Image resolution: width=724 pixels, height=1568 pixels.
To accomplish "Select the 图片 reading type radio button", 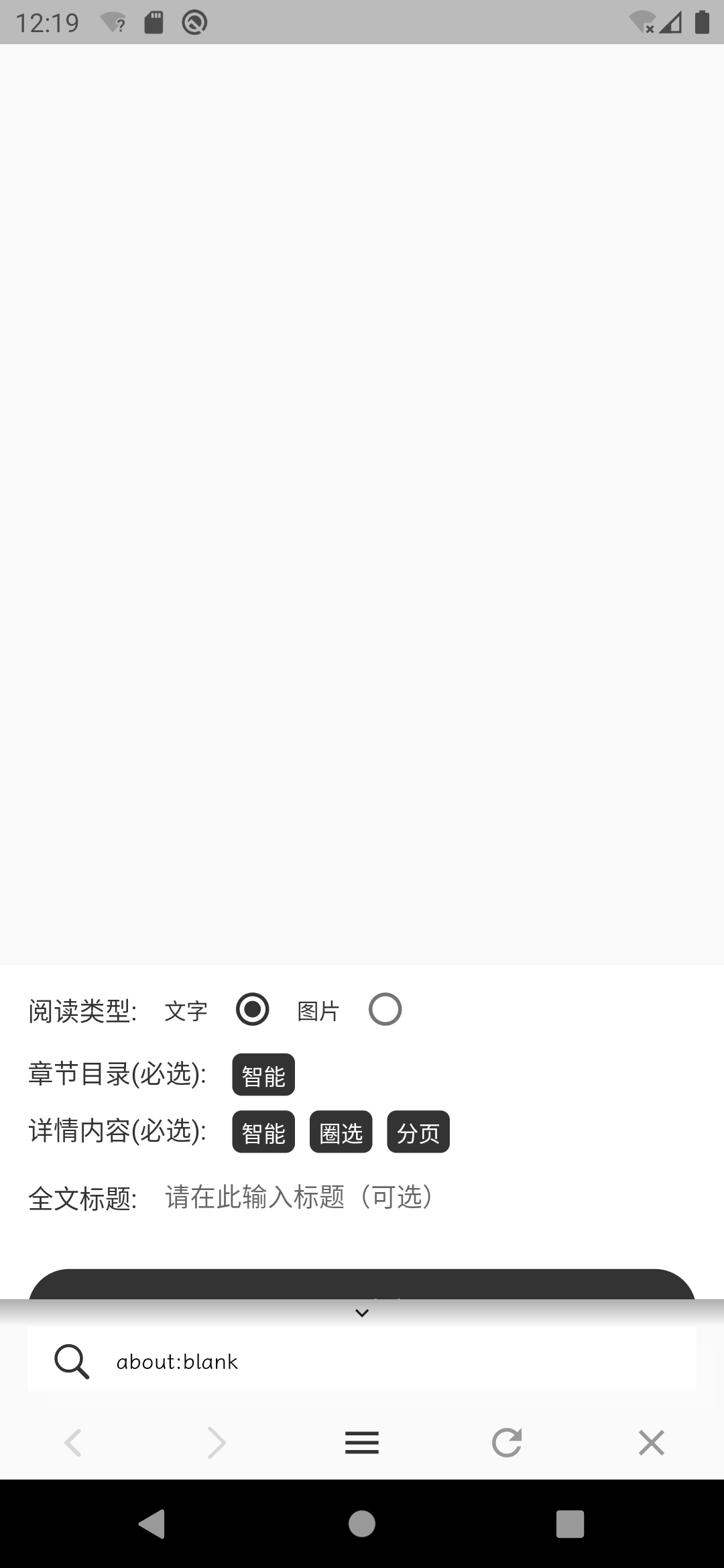I will 385,1009.
